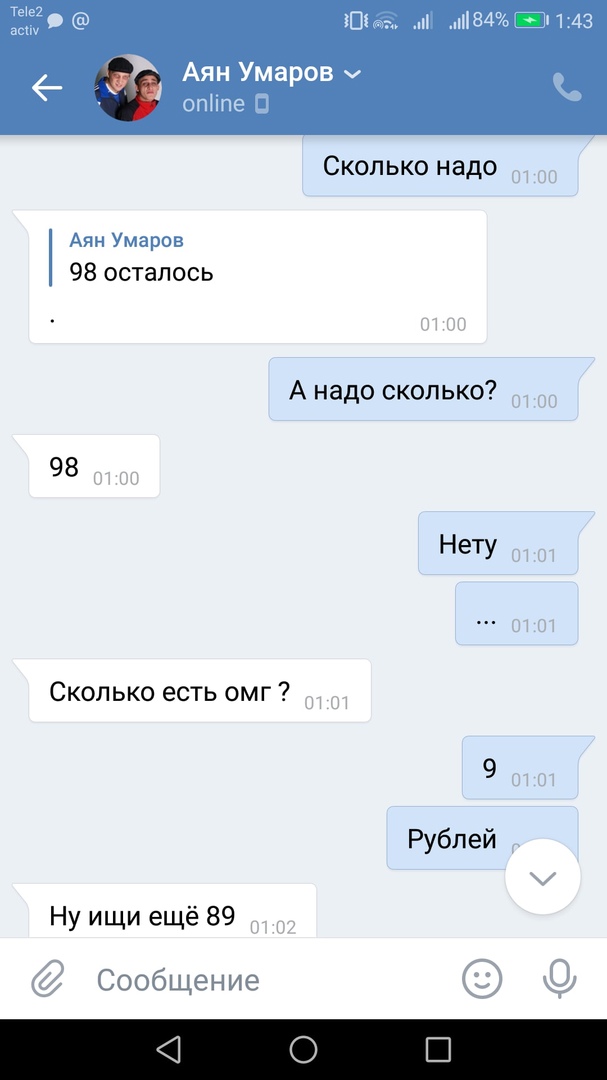607x1080 pixels.
Task: Open the emoji and sticker picker
Action: pos(482,979)
